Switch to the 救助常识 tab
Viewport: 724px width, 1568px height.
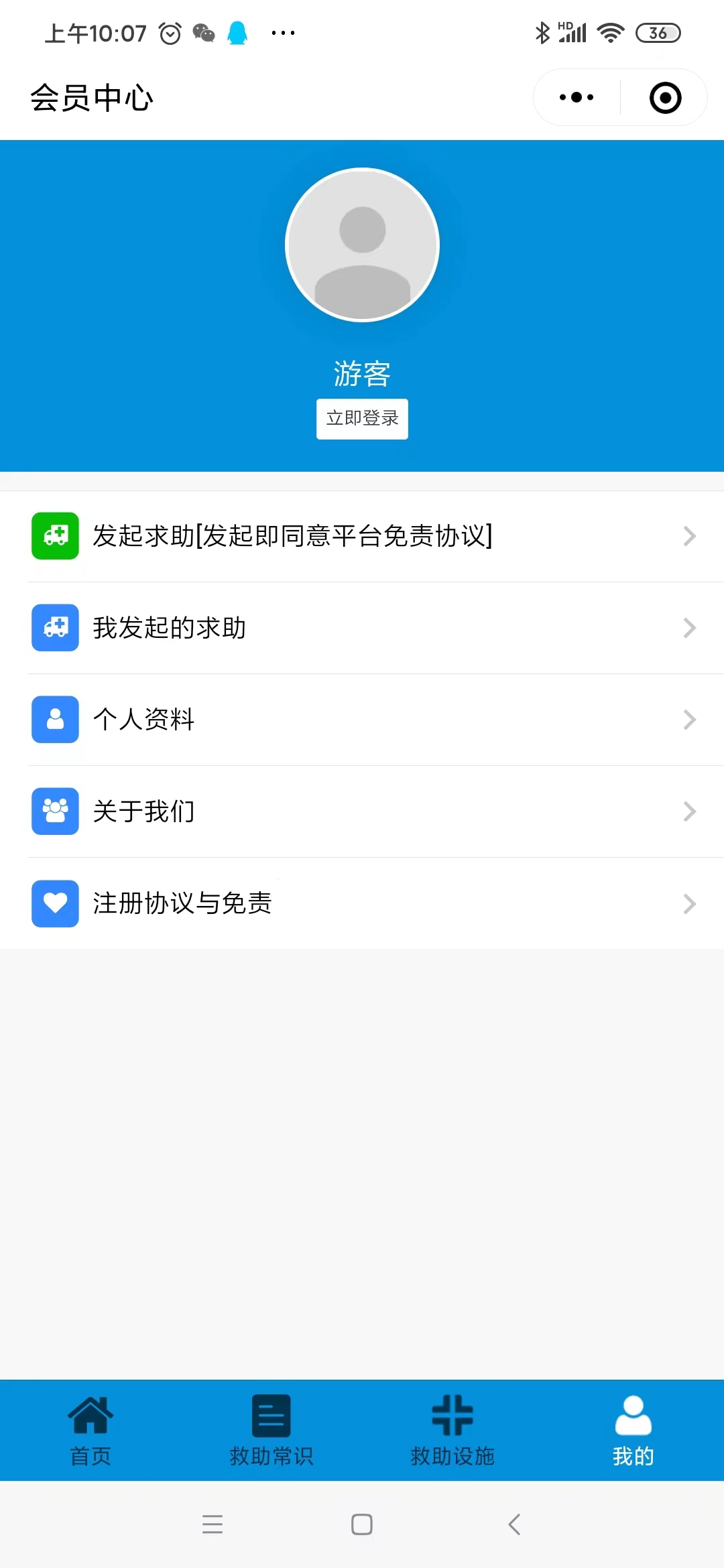click(x=271, y=1431)
